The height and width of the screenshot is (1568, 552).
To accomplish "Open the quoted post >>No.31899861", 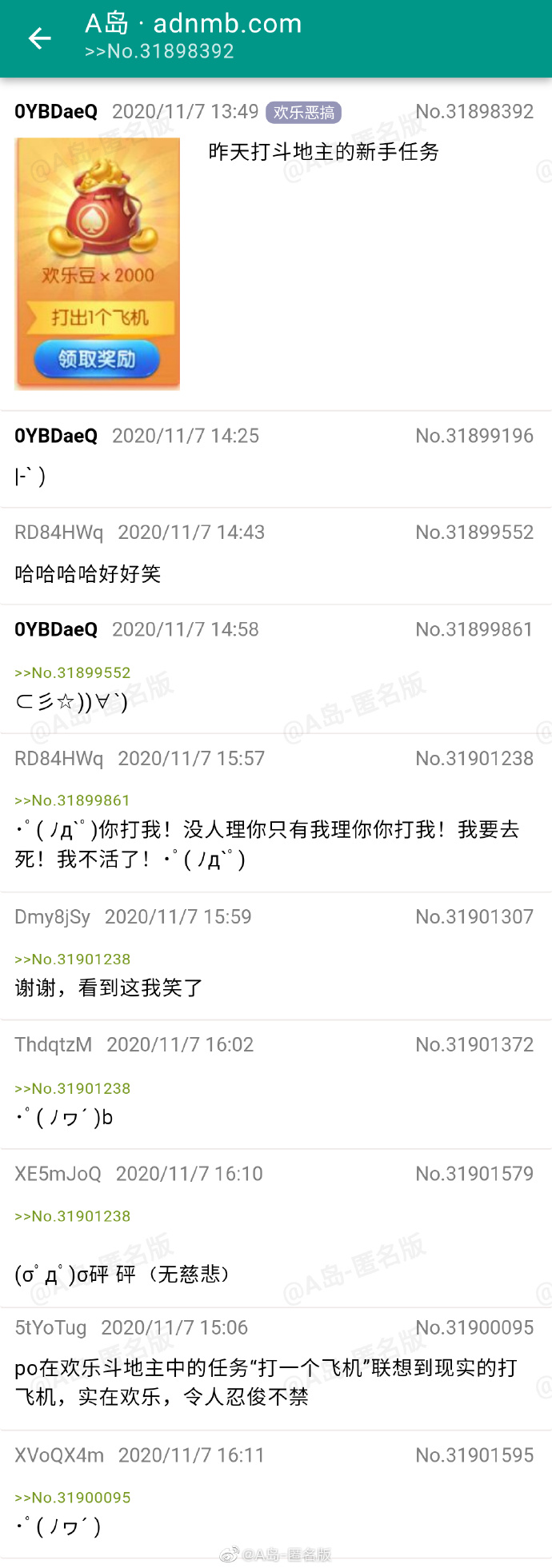I will pos(72,800).
